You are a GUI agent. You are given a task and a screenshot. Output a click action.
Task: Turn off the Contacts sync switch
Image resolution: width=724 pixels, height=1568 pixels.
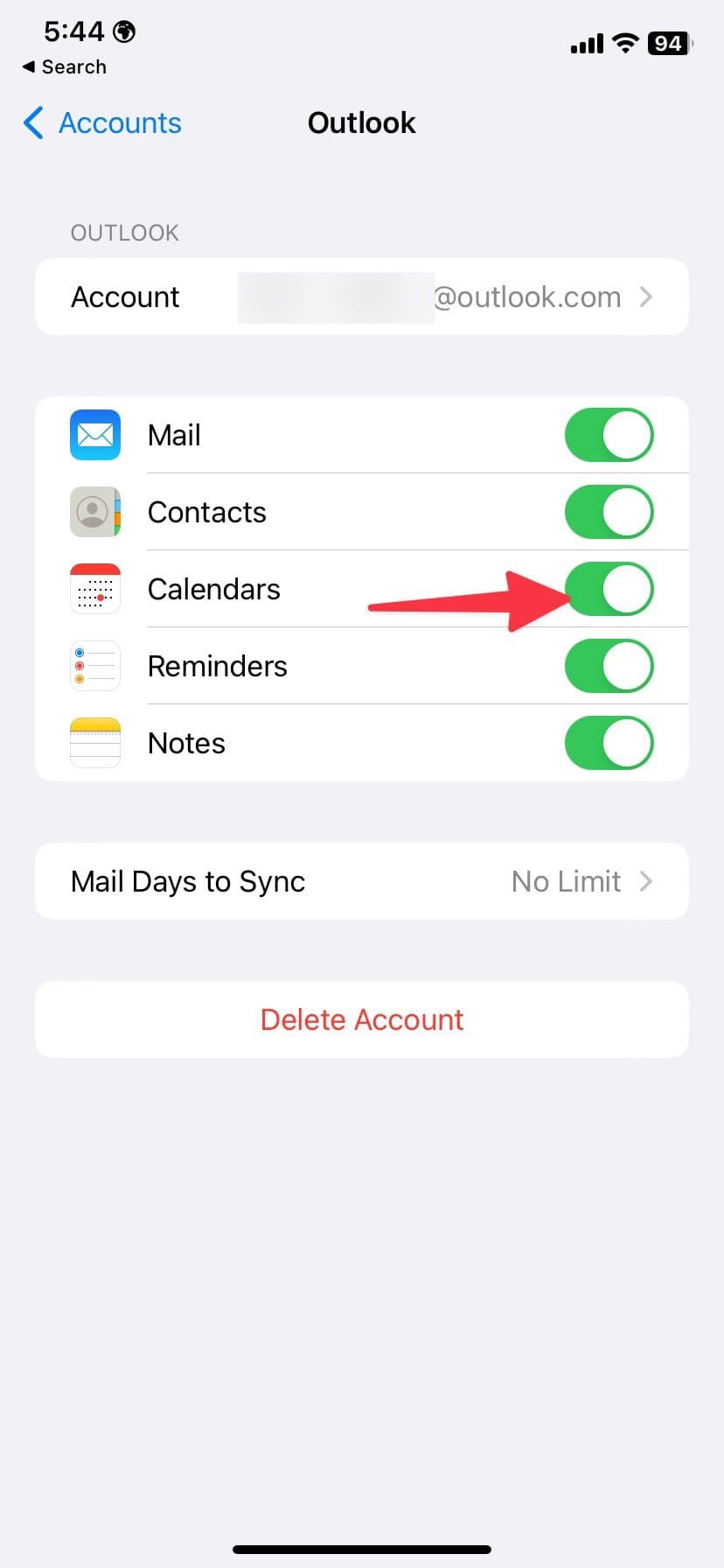pyautogui.click(x=609, y=512)
